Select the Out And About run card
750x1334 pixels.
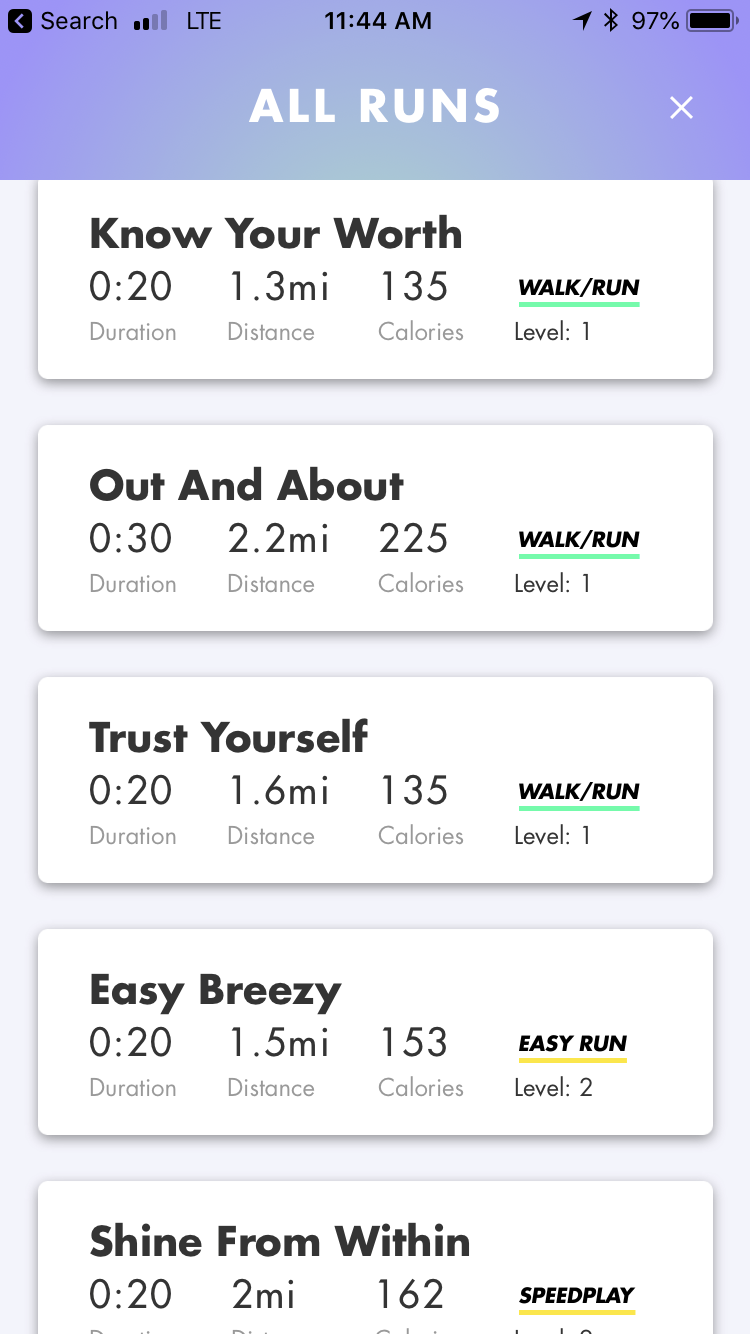click(x=375, y=528)
